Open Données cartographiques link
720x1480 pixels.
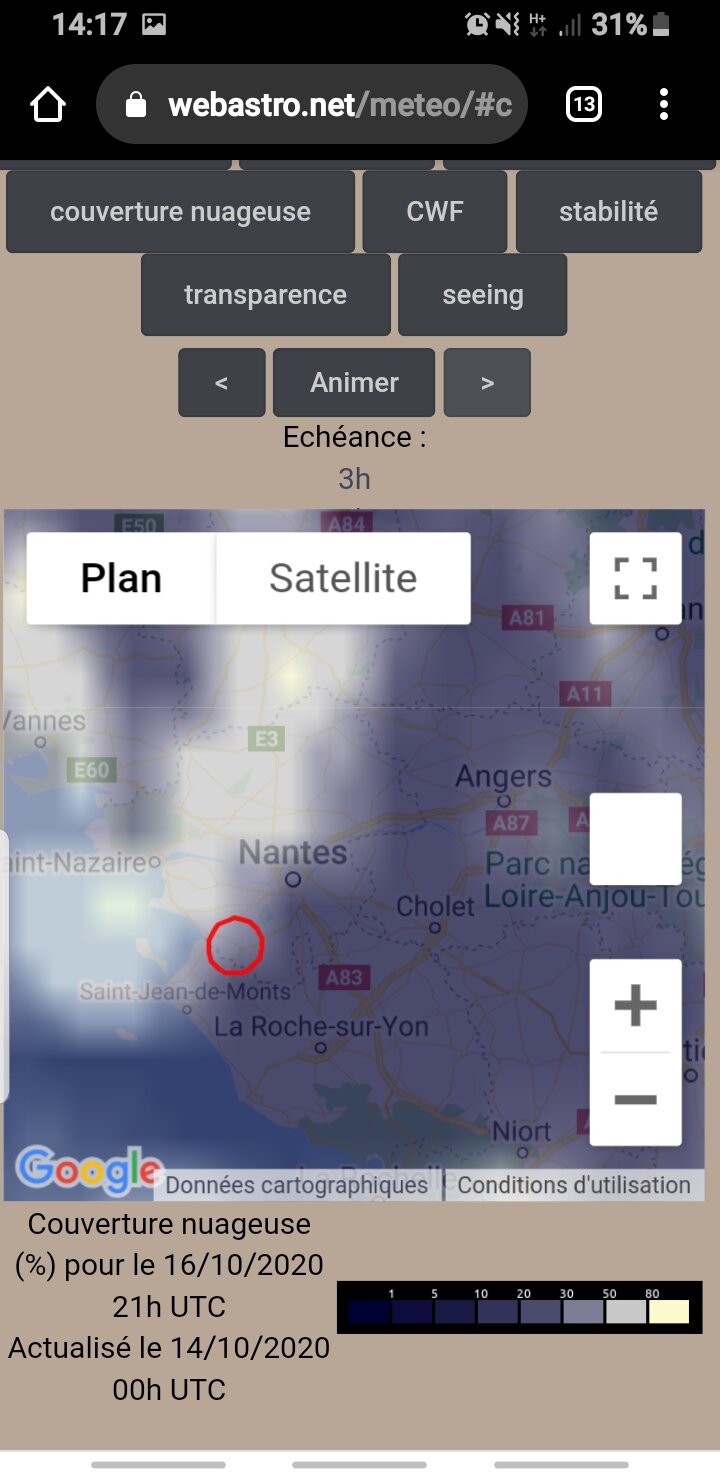click(296, 1186)
